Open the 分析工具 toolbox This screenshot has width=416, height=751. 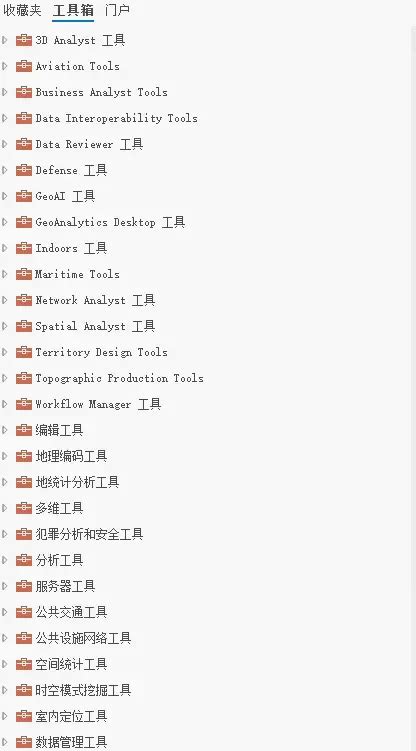pos(59,559)
